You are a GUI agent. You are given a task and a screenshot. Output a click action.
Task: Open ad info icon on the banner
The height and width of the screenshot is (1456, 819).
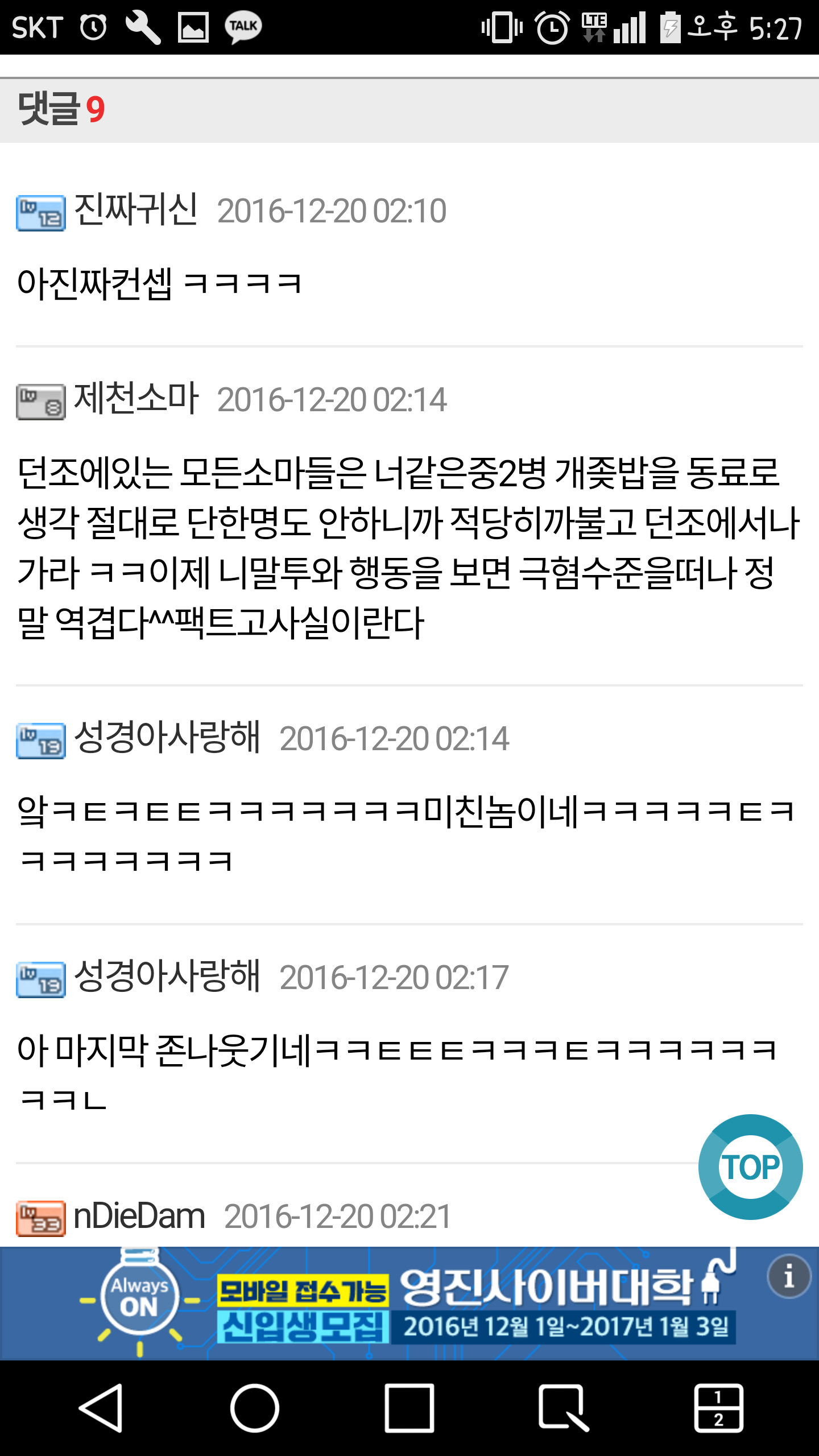point(788,1276)
